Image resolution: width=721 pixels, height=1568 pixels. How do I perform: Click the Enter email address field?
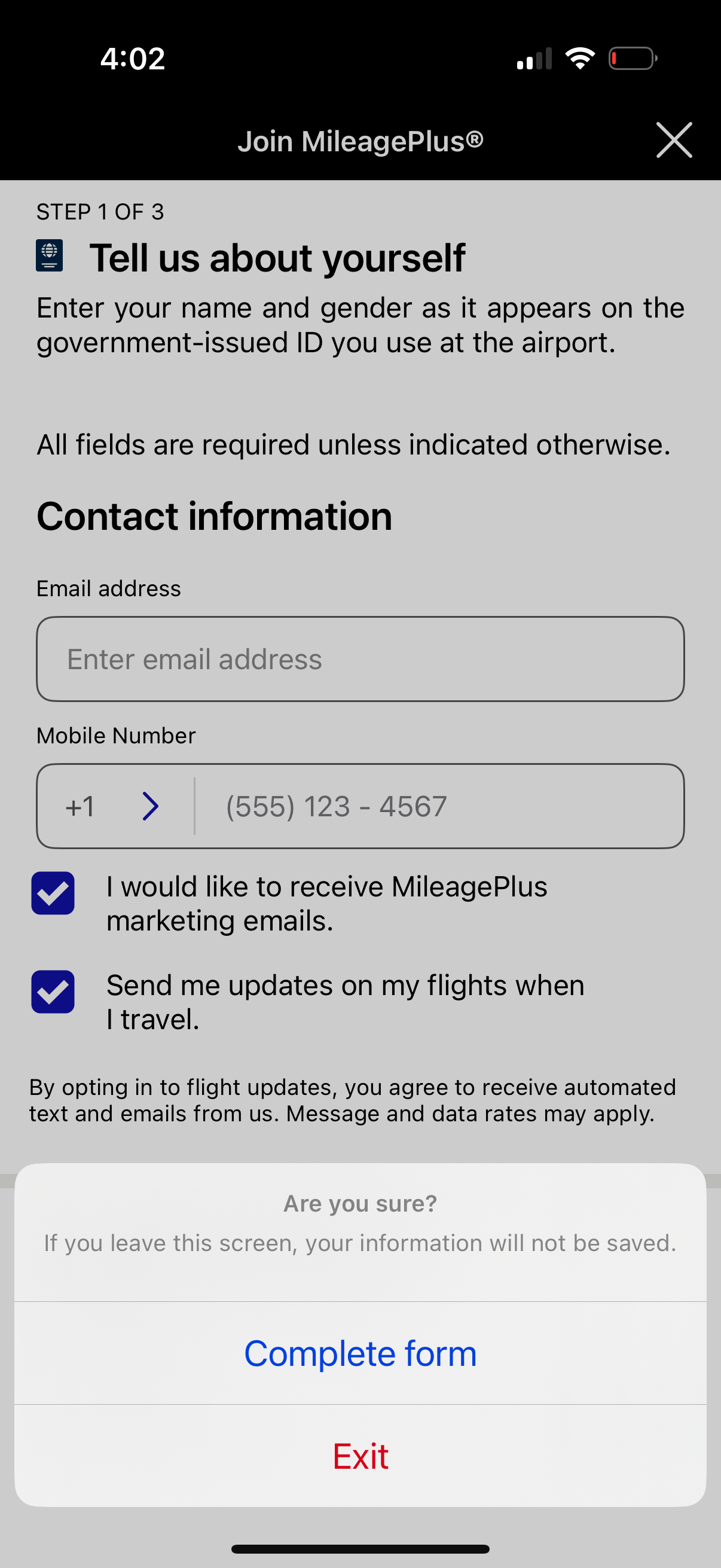pos(360,658)
